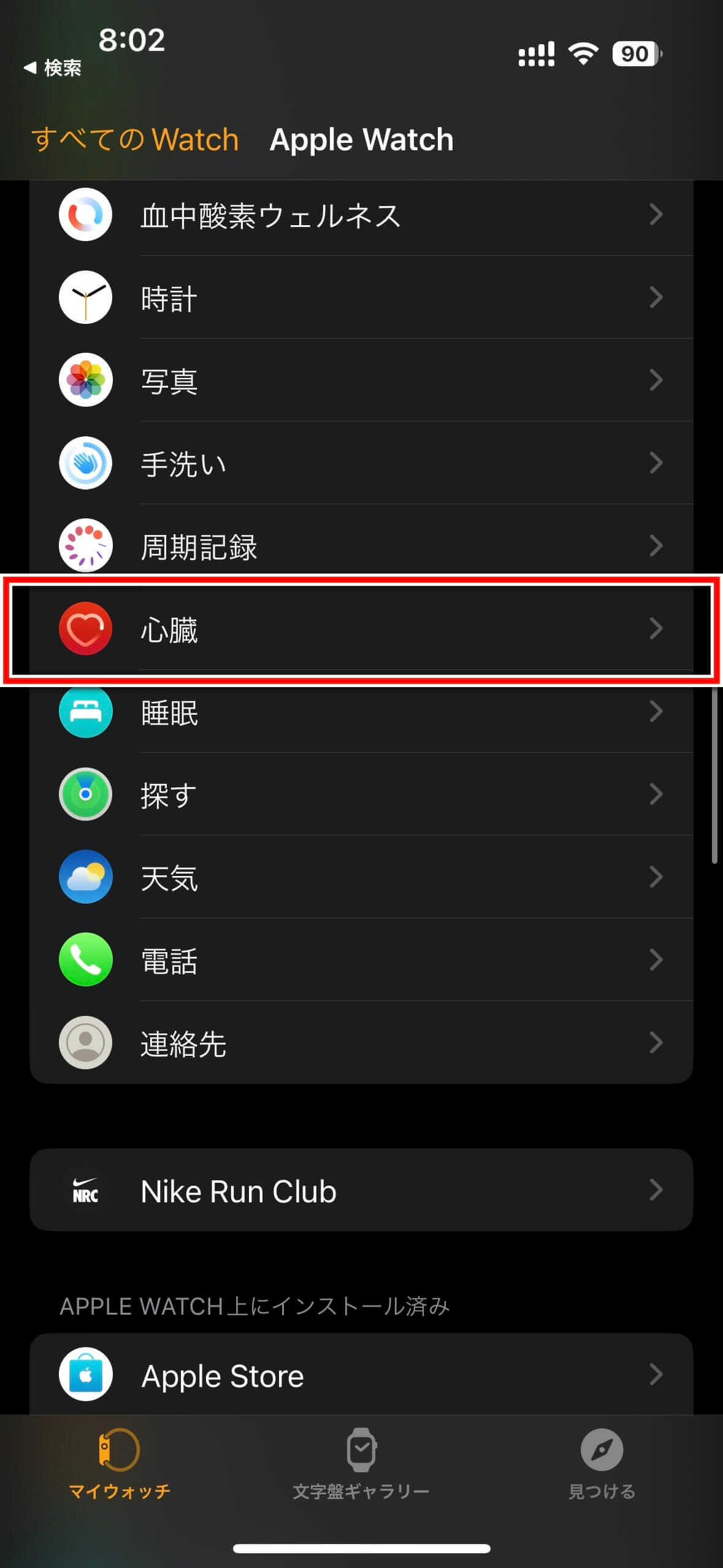Image resolution: width=723 pixels, height=1568 pixels.
Task: Tap すべてのWatch in the header
Action: pos(135,139)
